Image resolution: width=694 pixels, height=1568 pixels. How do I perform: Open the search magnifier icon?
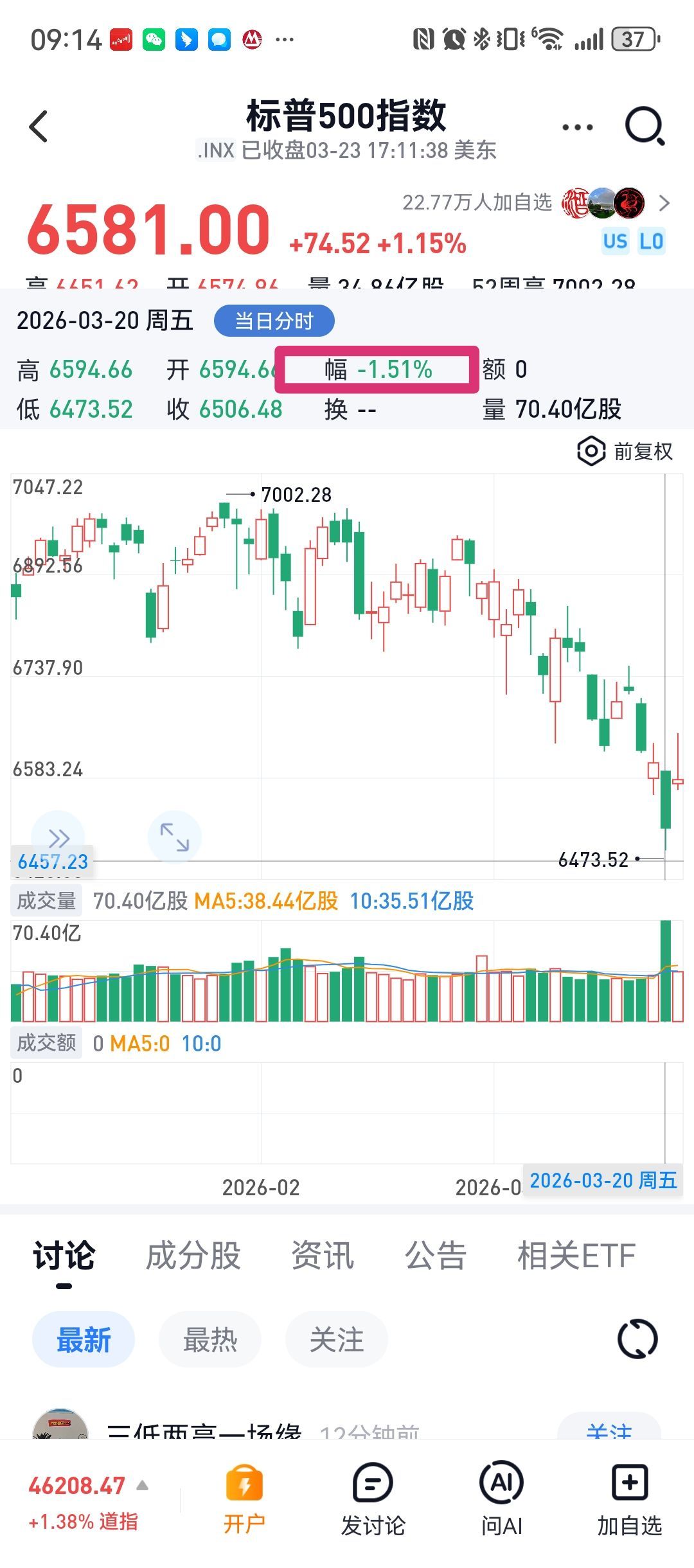[645, 126]
